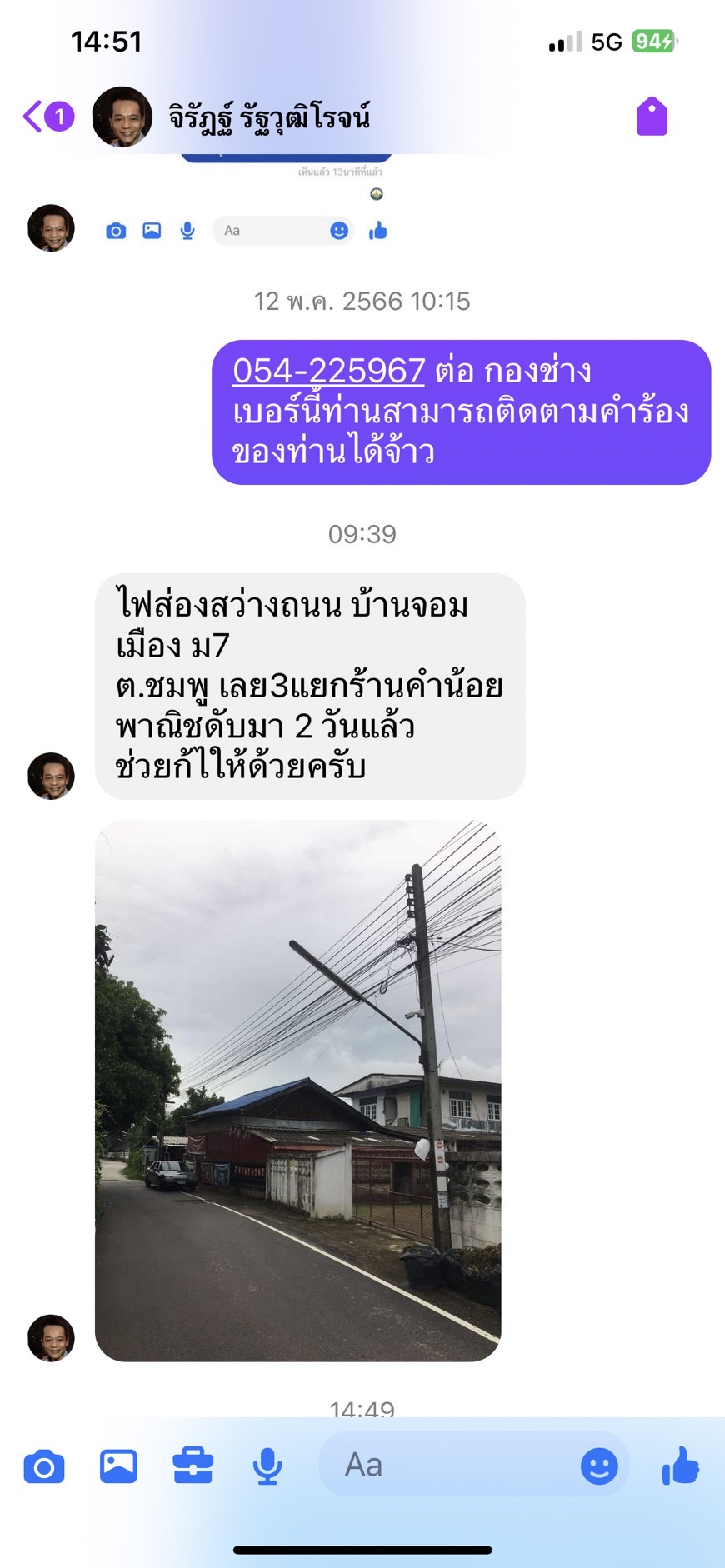Open the briefcase business tools

[x=192, y=1466]
